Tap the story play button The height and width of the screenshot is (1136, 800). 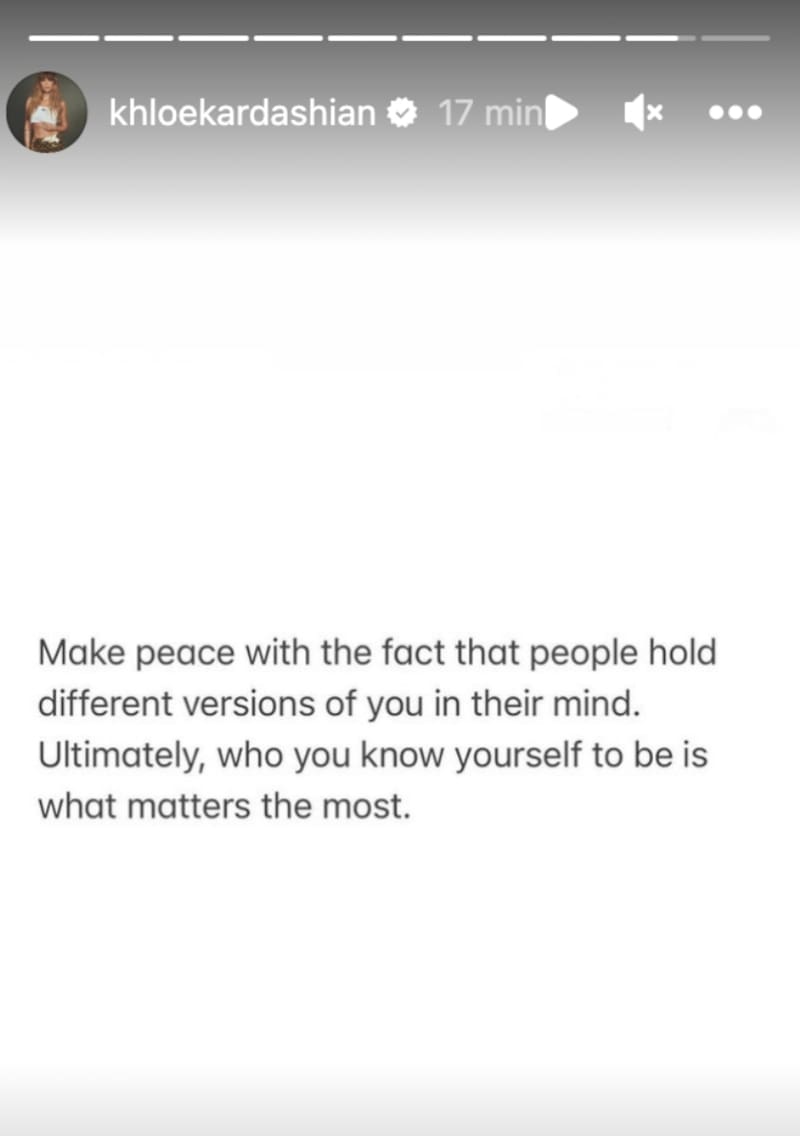tap(562, 113)
